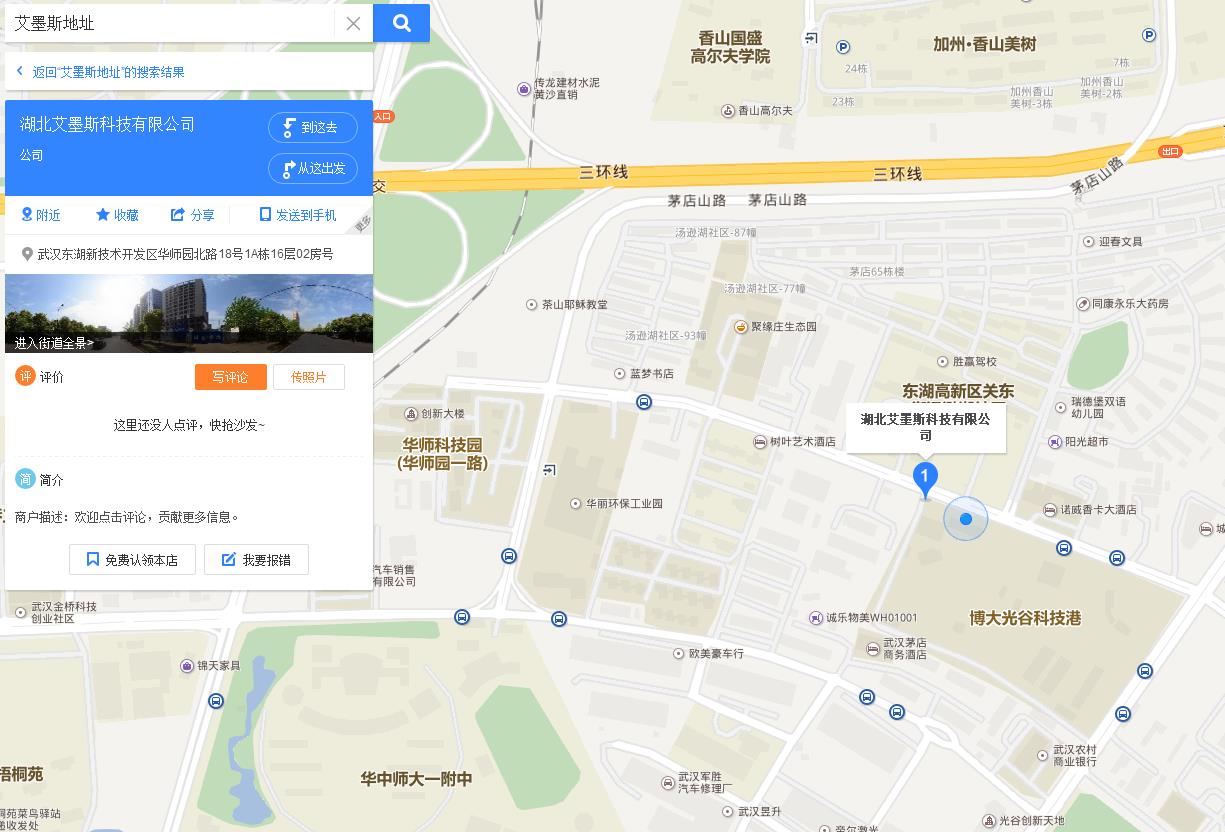Tap the search box with 艾墨斯地址
Image resolution: width=1225 pixels, height=832 pixels.
170,23
